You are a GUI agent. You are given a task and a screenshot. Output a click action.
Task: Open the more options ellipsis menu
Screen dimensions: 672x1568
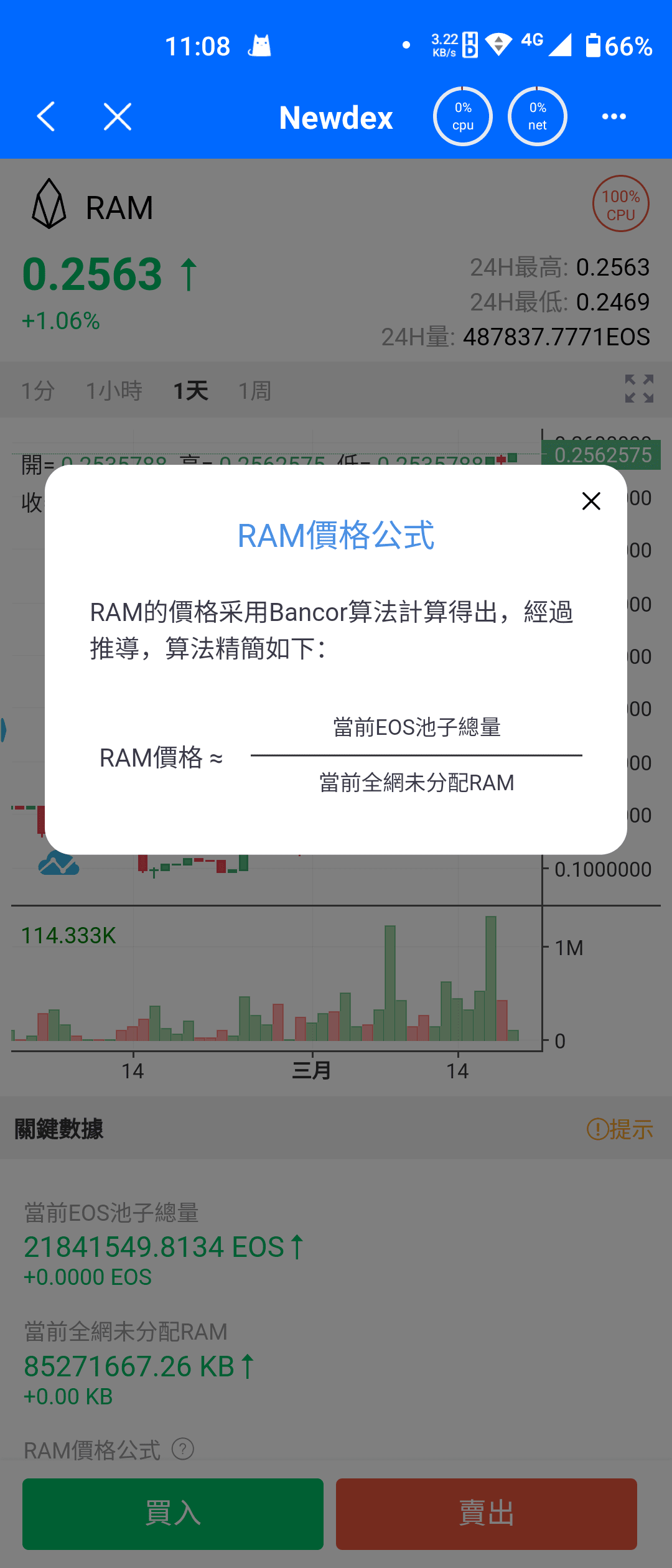coord(613,116)
